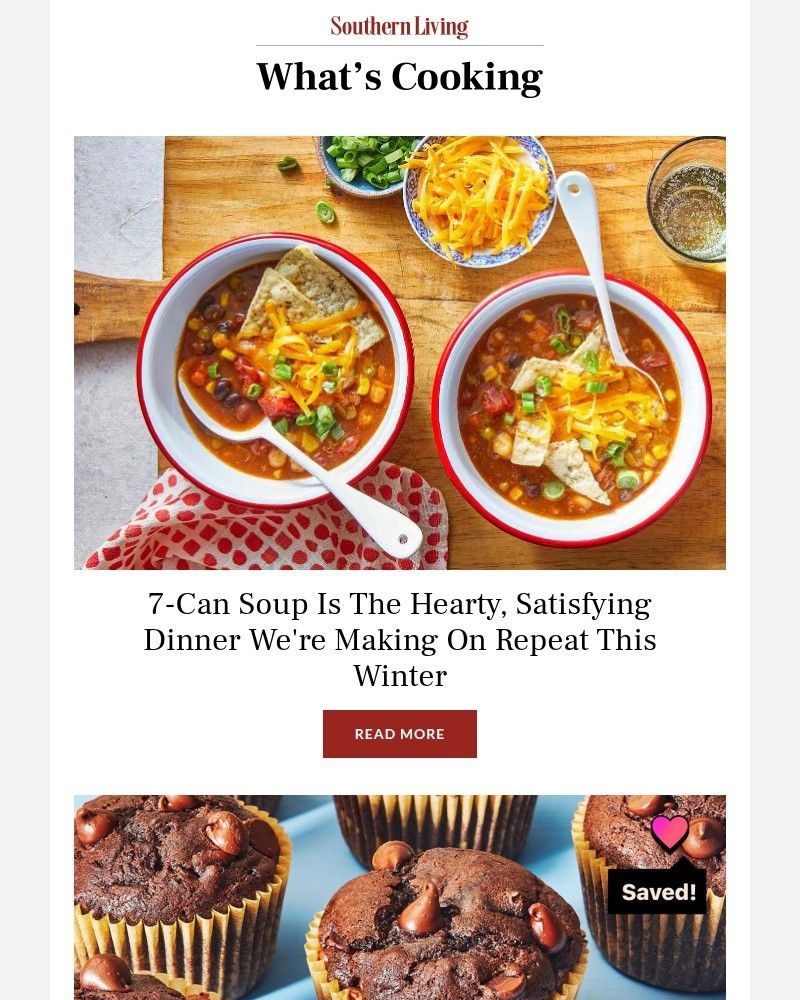
Task: Click the red READ MORE button background
Action: click(399, 733)
